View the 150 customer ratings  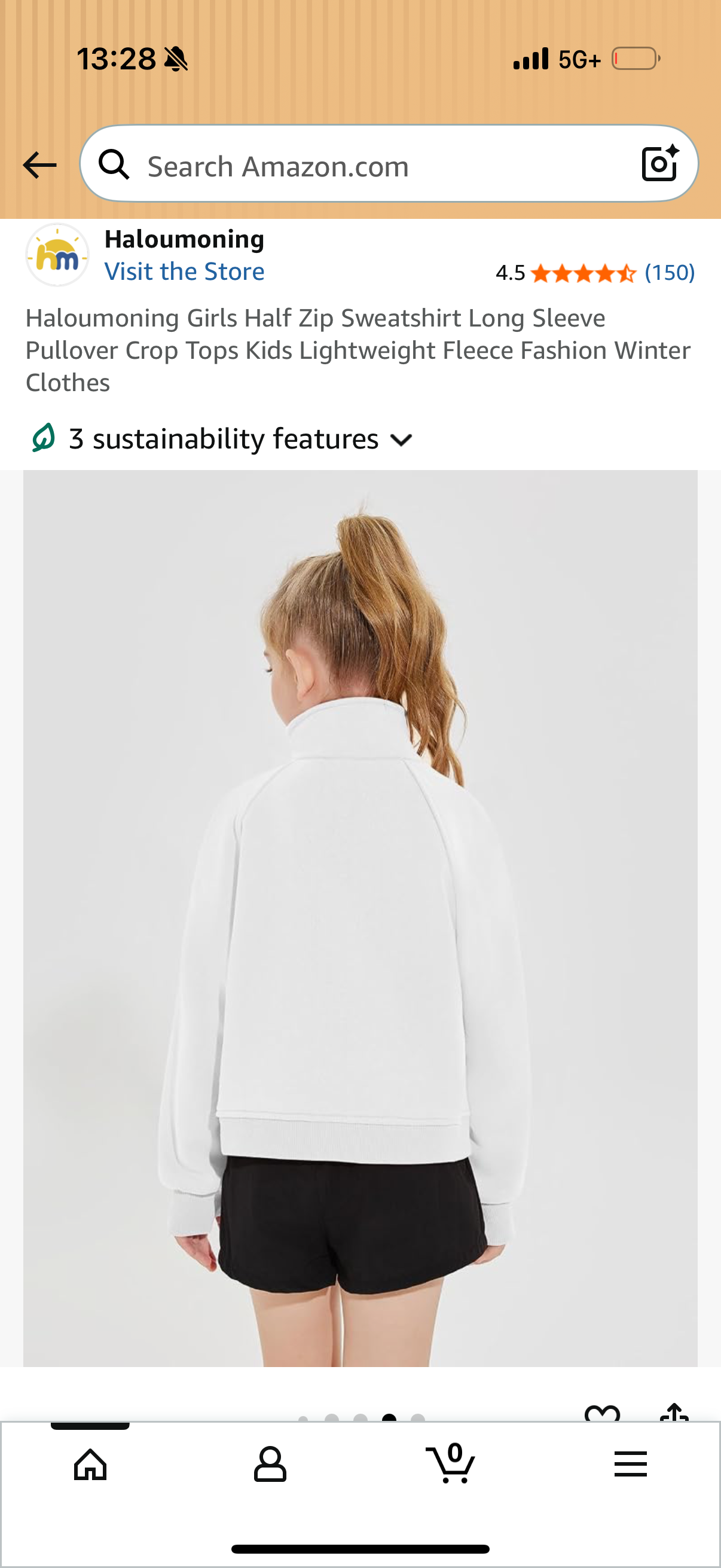click(x=669, y=273)
